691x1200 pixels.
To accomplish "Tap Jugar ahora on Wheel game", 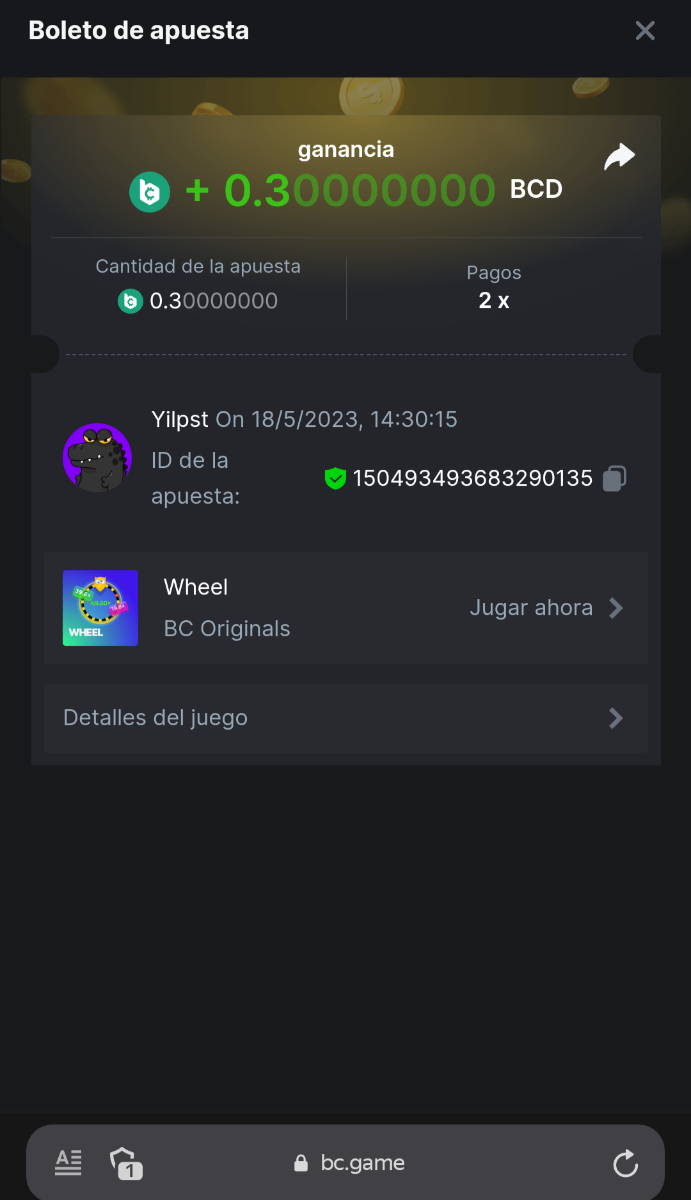I will pyautogui.click(x=546, y=608).
